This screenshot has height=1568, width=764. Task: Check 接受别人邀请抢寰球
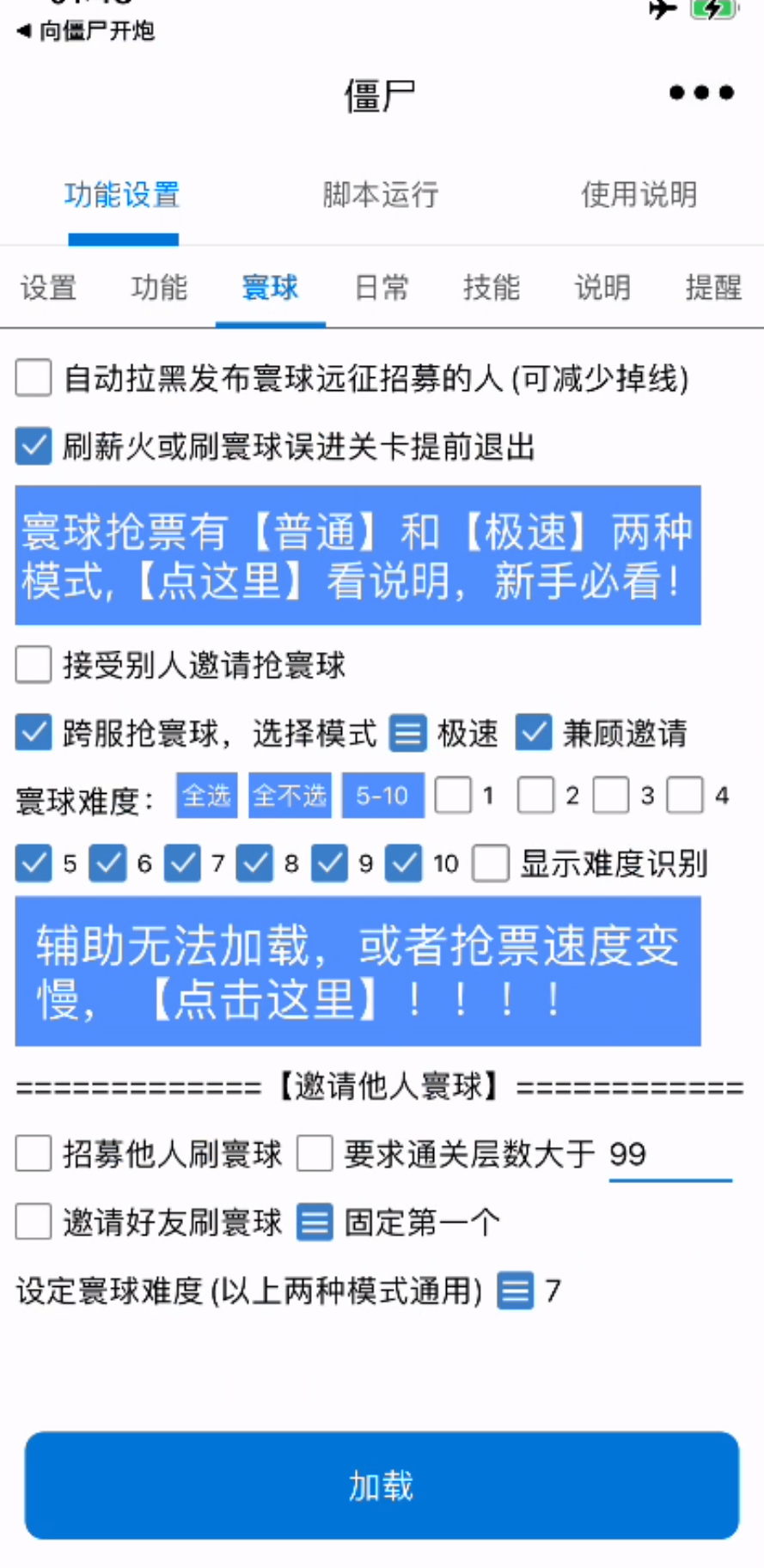point(34,665)
